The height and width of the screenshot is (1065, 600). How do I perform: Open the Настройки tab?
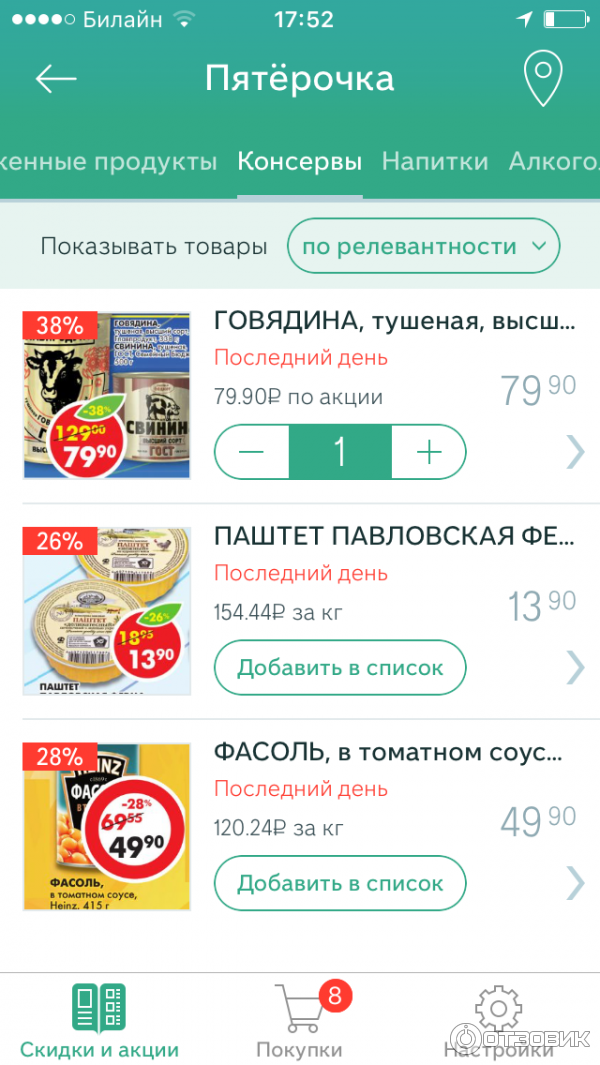click(498, 1020)
